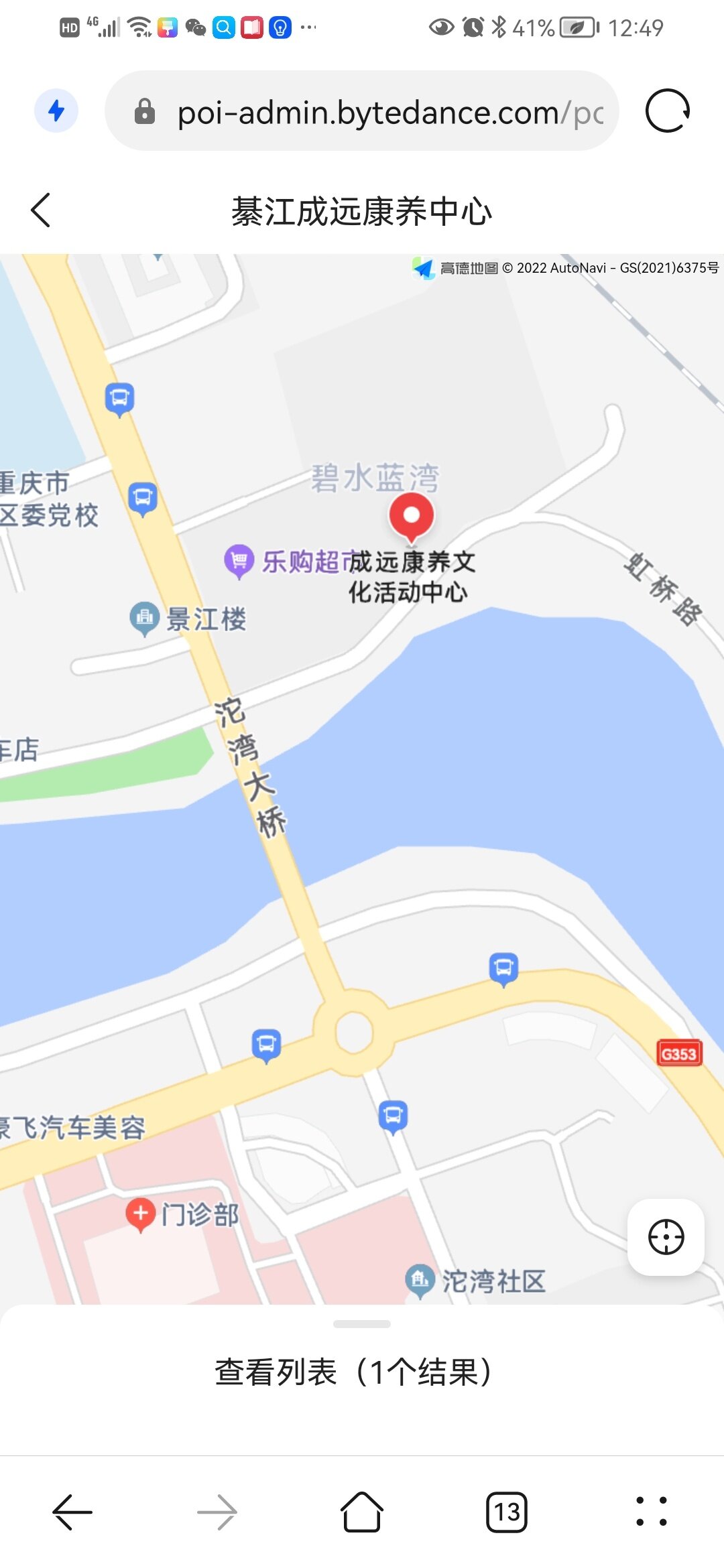Select 景江楼 marker on the map
Viewport: 724px width, 1568px height.
click(x=144, y=618)
